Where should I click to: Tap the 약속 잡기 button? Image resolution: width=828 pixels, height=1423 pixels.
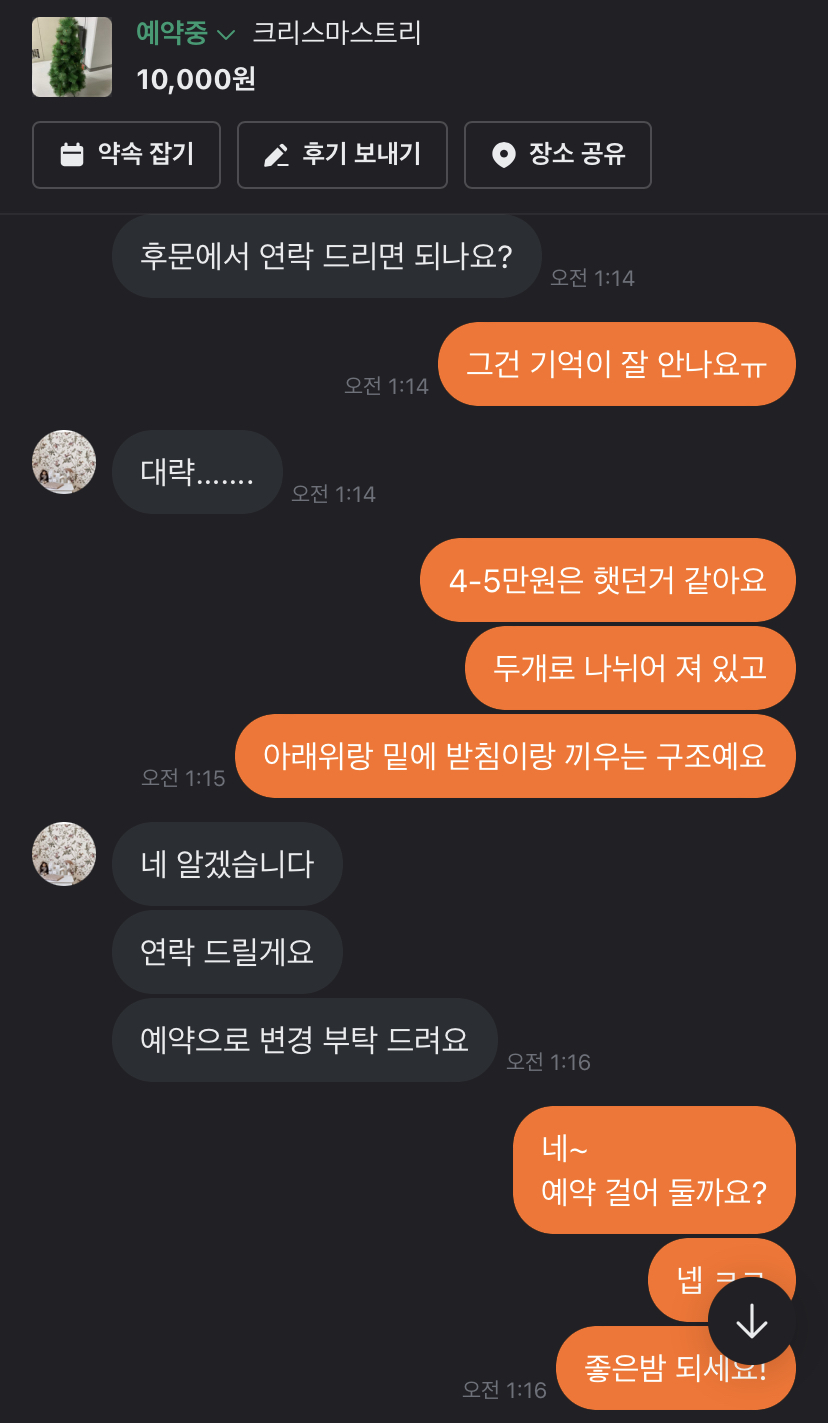point(127,155)
